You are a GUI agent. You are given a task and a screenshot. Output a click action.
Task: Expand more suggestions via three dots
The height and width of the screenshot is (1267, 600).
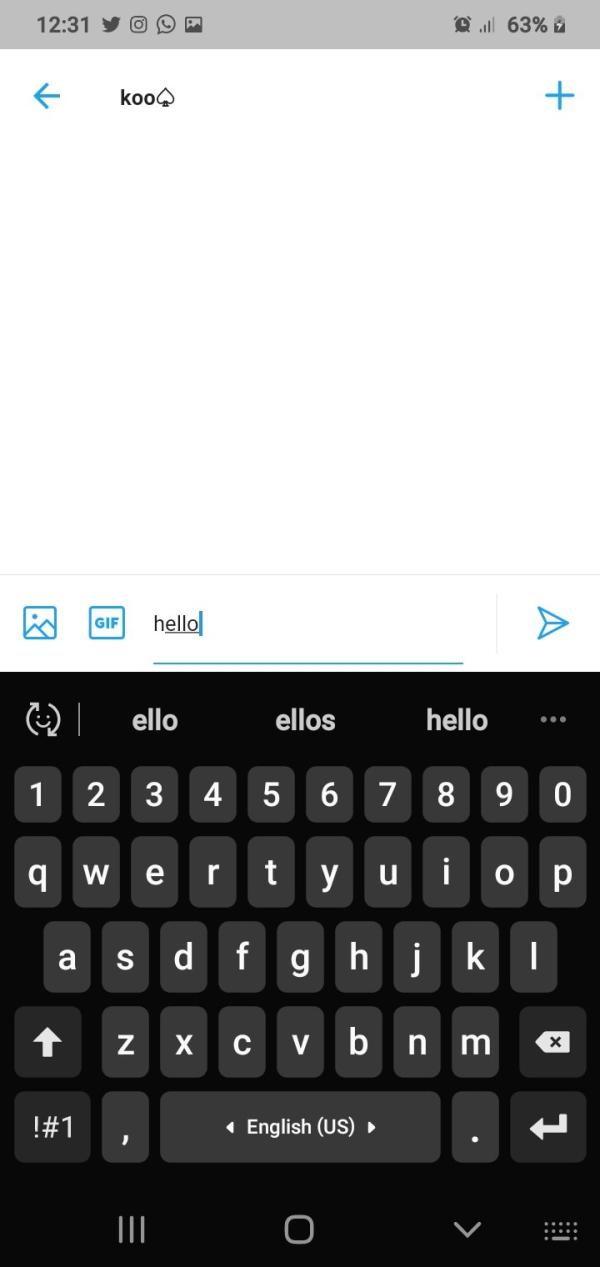tap(552, 719)
